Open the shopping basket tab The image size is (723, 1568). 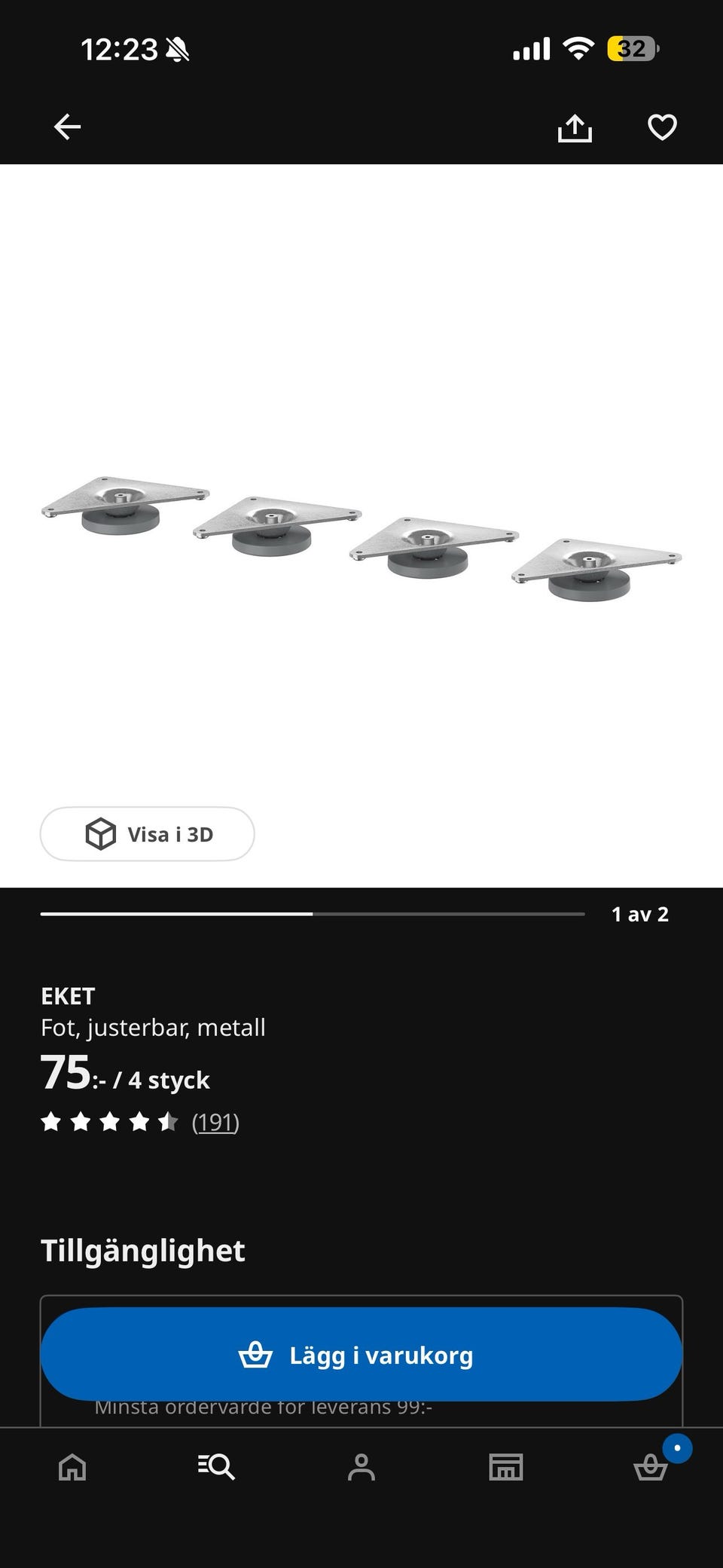pyautogui.click(x=651, y=1467)
